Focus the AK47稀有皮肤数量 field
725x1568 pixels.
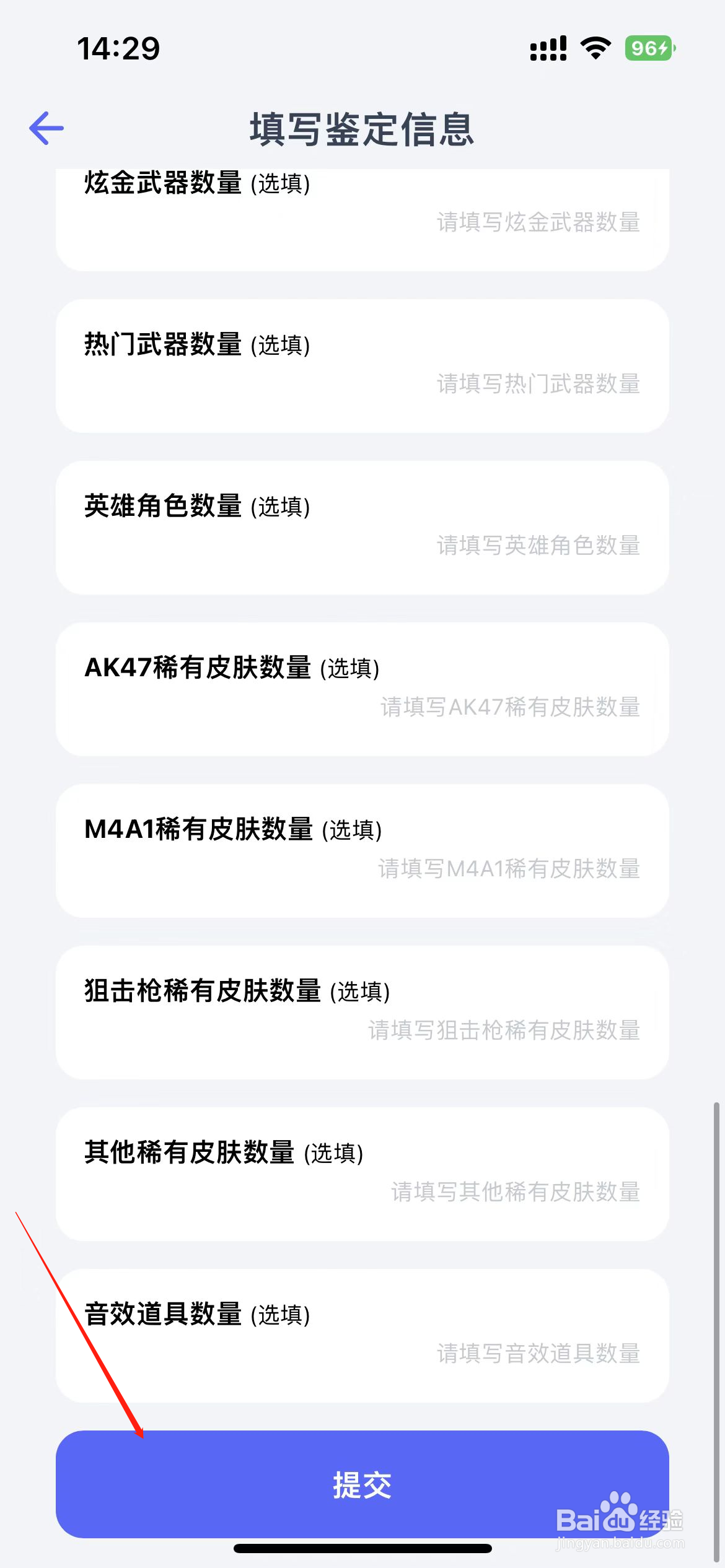point(509,707)
